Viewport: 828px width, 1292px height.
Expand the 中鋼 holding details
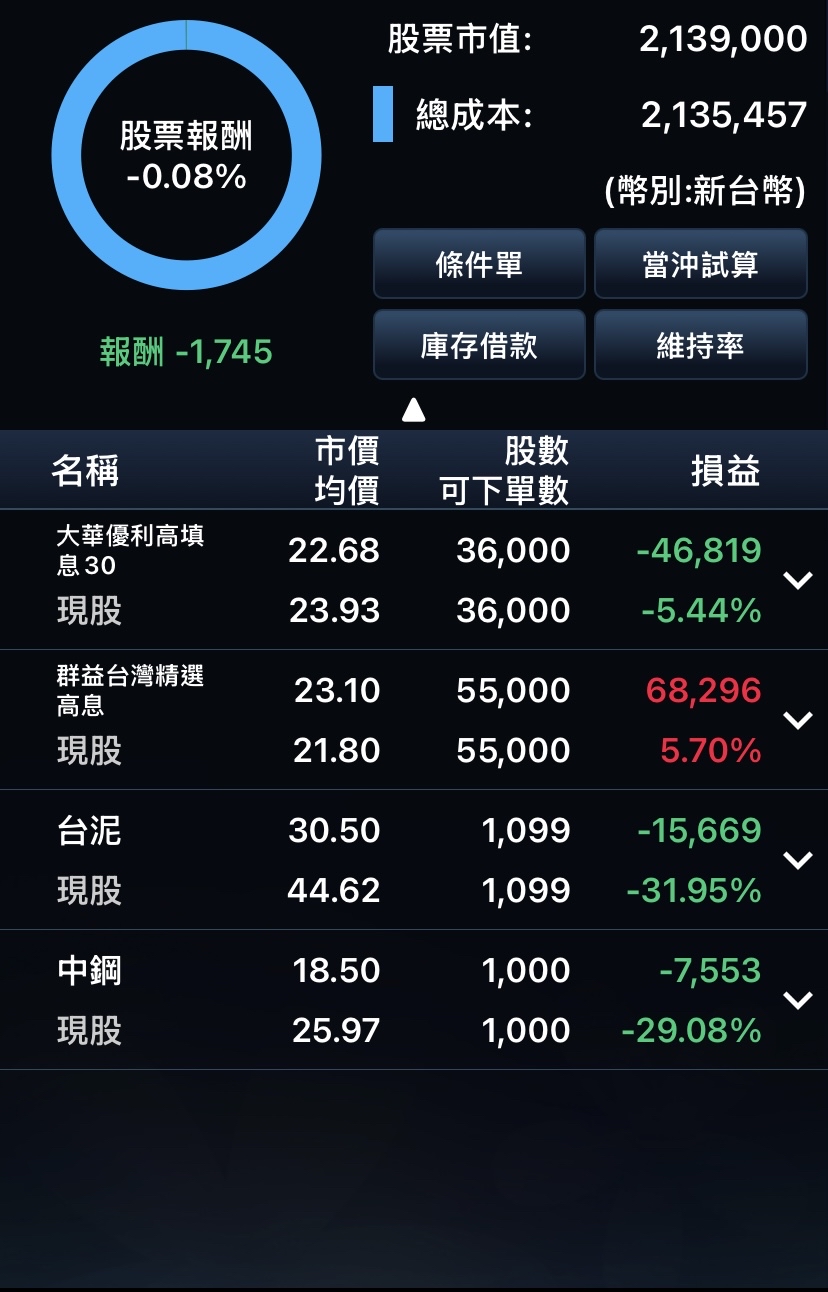click(x=797, y=1000)
